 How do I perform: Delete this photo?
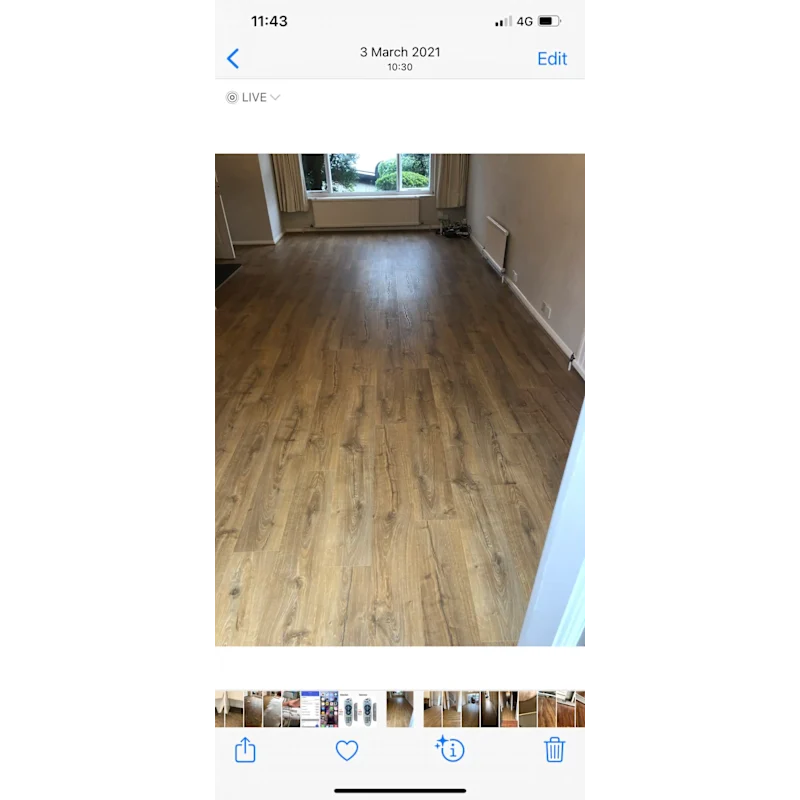pos(554,750)
